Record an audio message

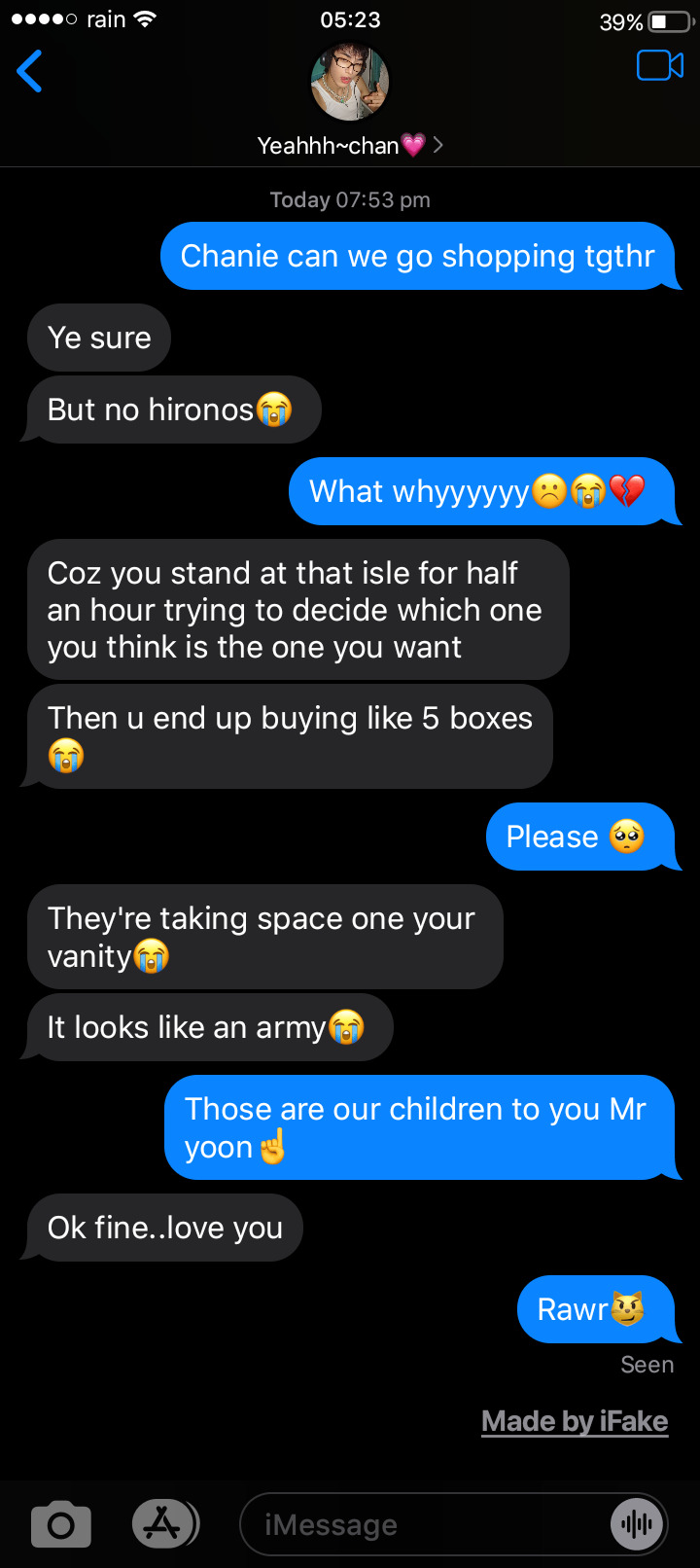pyautogui.click(x=637, y=1524)
